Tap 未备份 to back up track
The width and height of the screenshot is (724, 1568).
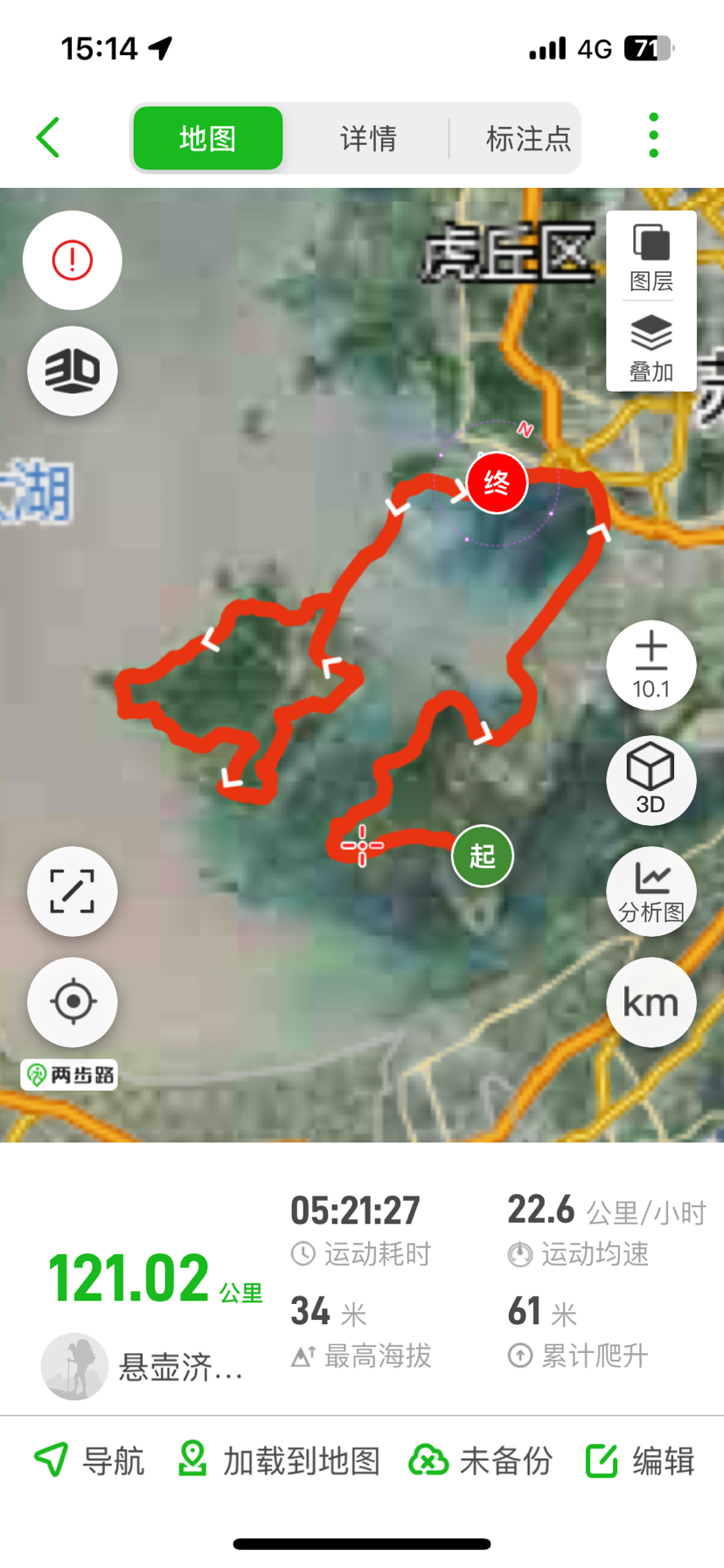(481, 1460)
